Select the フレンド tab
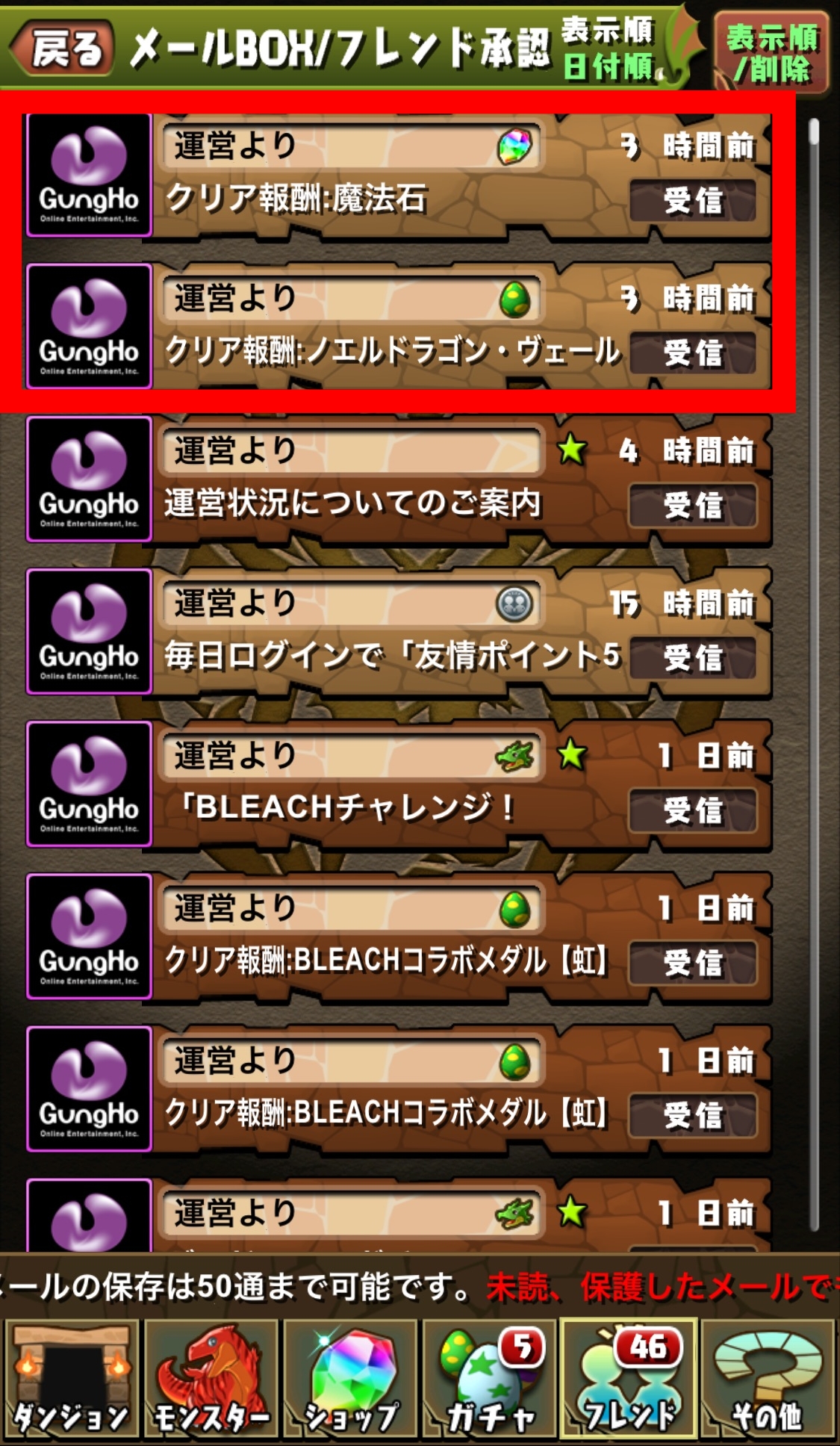The height and width of the screenshot is (1446, 840). [x=629, y=1378]
